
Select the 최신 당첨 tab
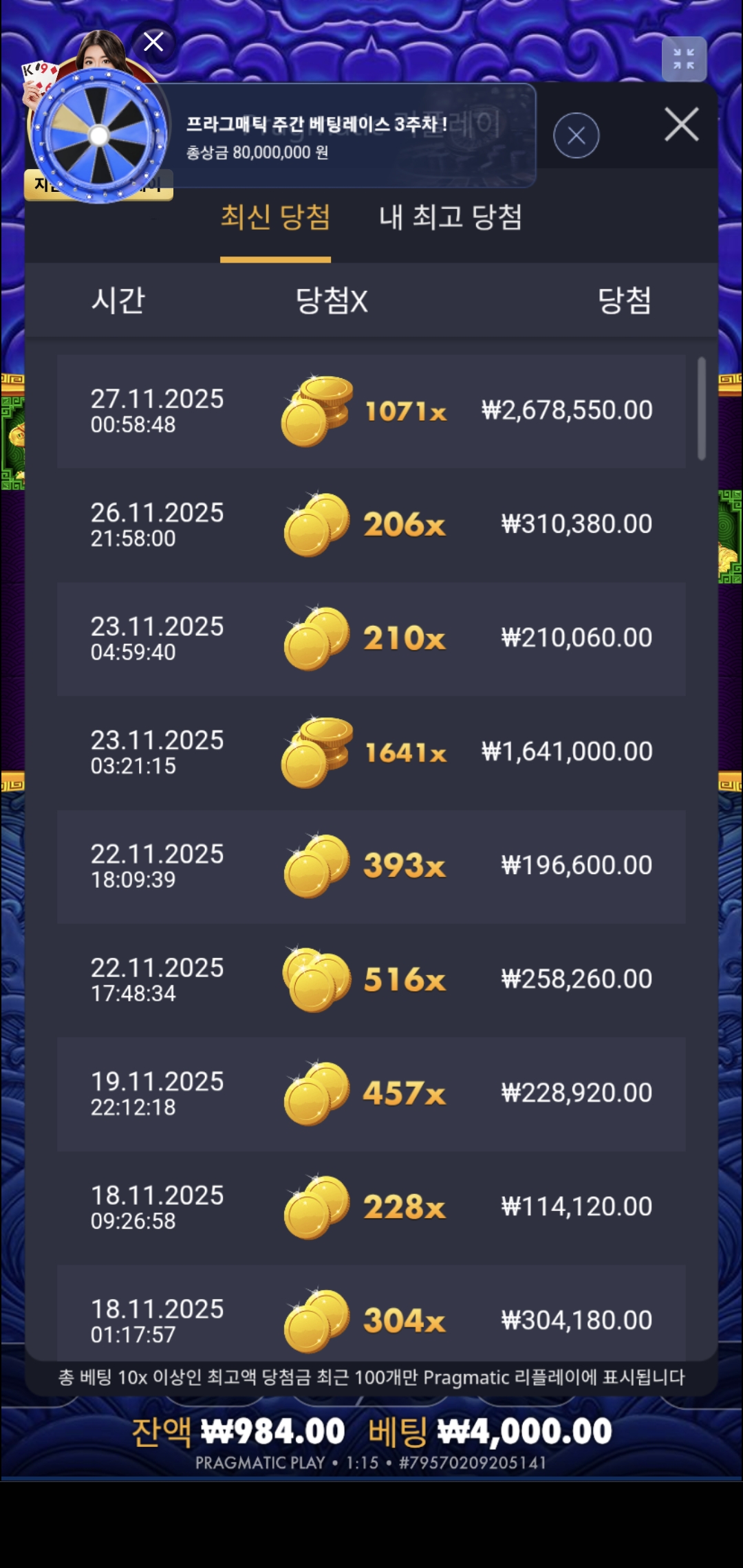275,217
